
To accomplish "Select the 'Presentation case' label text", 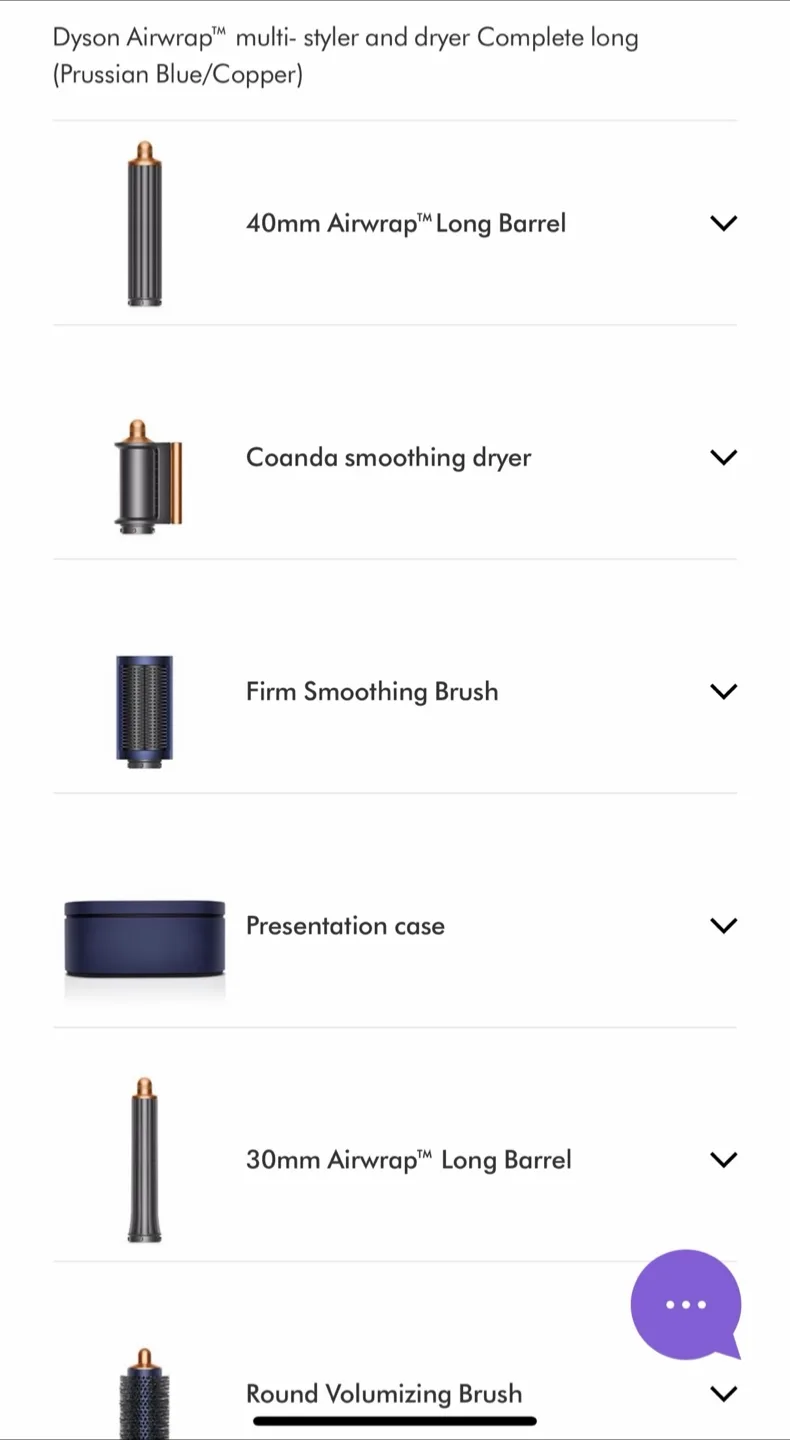I will (x=345, y=925).
